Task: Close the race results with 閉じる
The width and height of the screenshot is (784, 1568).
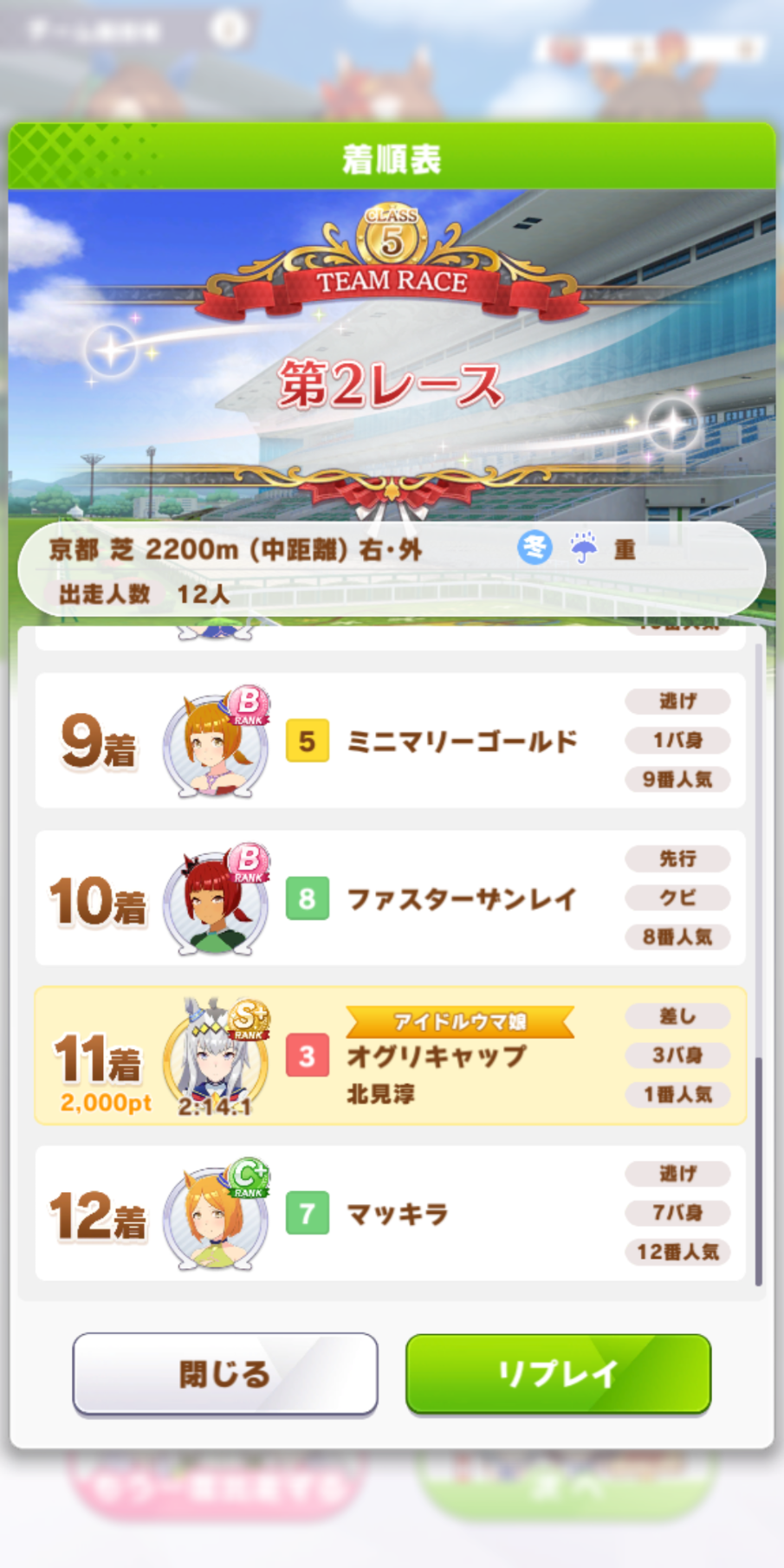Action: click(x=225, y=1373)
